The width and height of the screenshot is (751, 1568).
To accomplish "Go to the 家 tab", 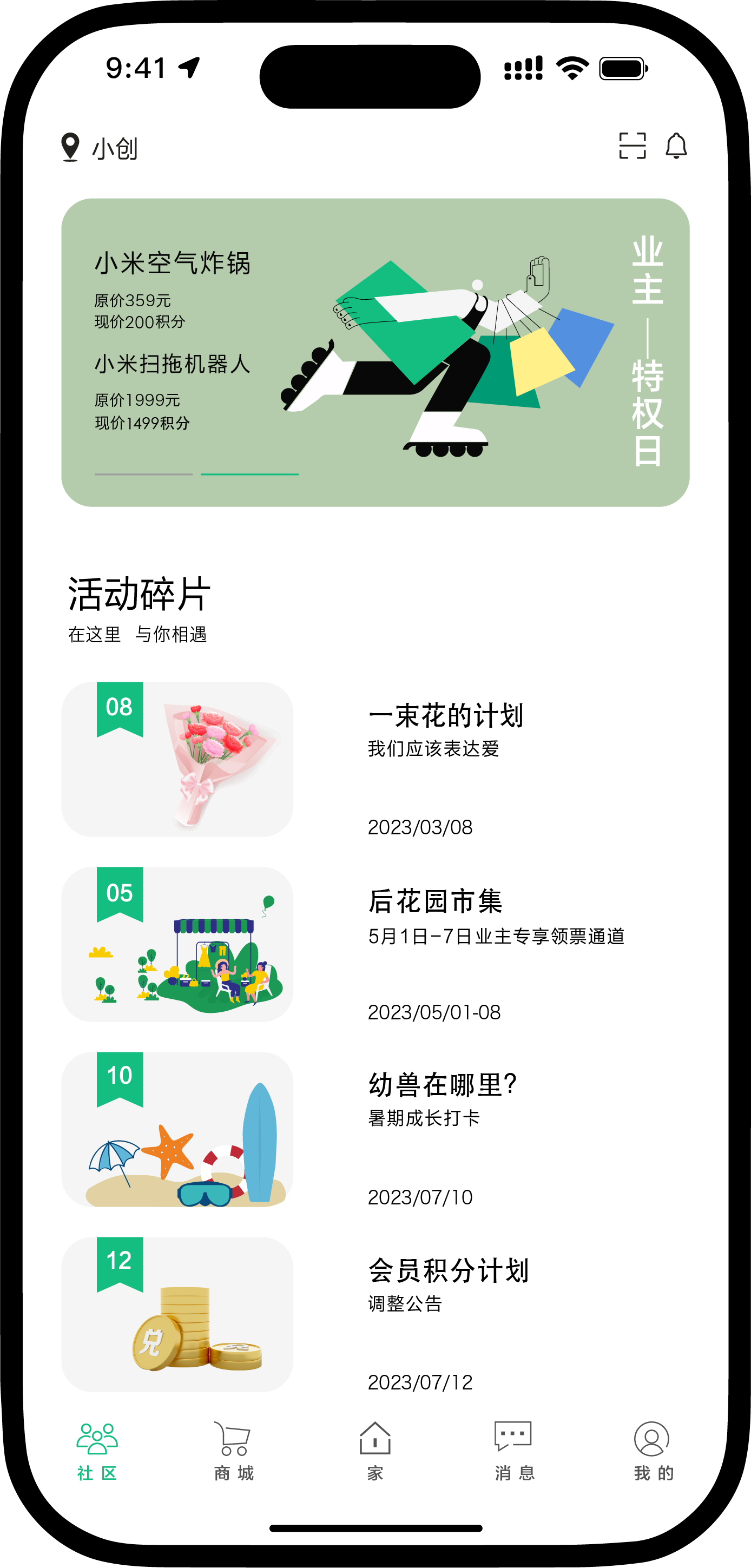I will click(375, 1451).
